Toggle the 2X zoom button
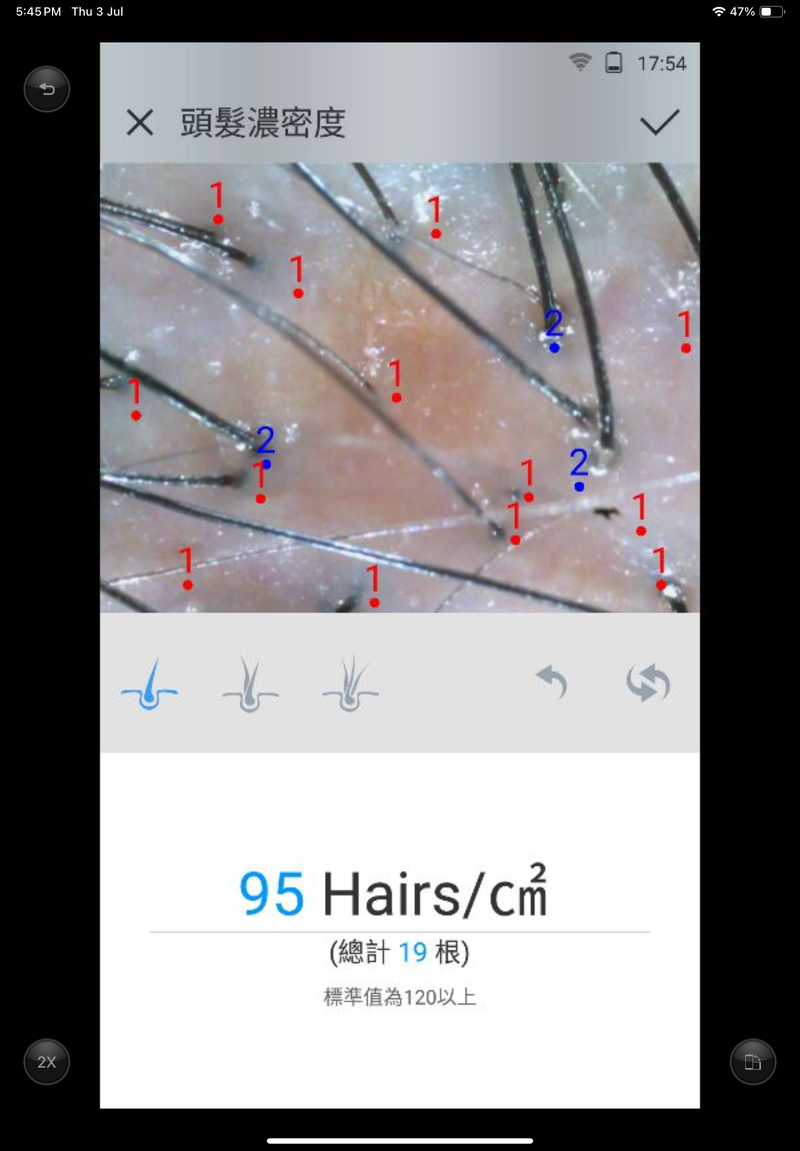 [x=47, y=1062]
